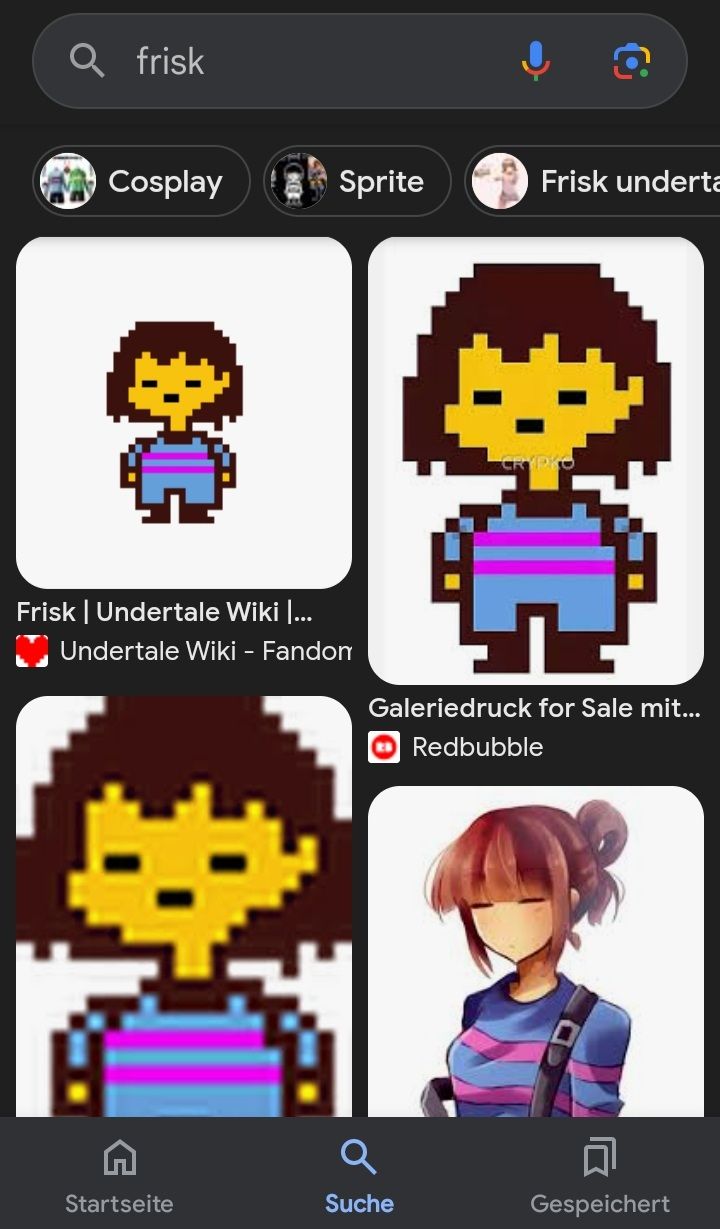The image size is (720, 1229).
Task: Select the Cosplay filter chip
Action: coord(141,181)
